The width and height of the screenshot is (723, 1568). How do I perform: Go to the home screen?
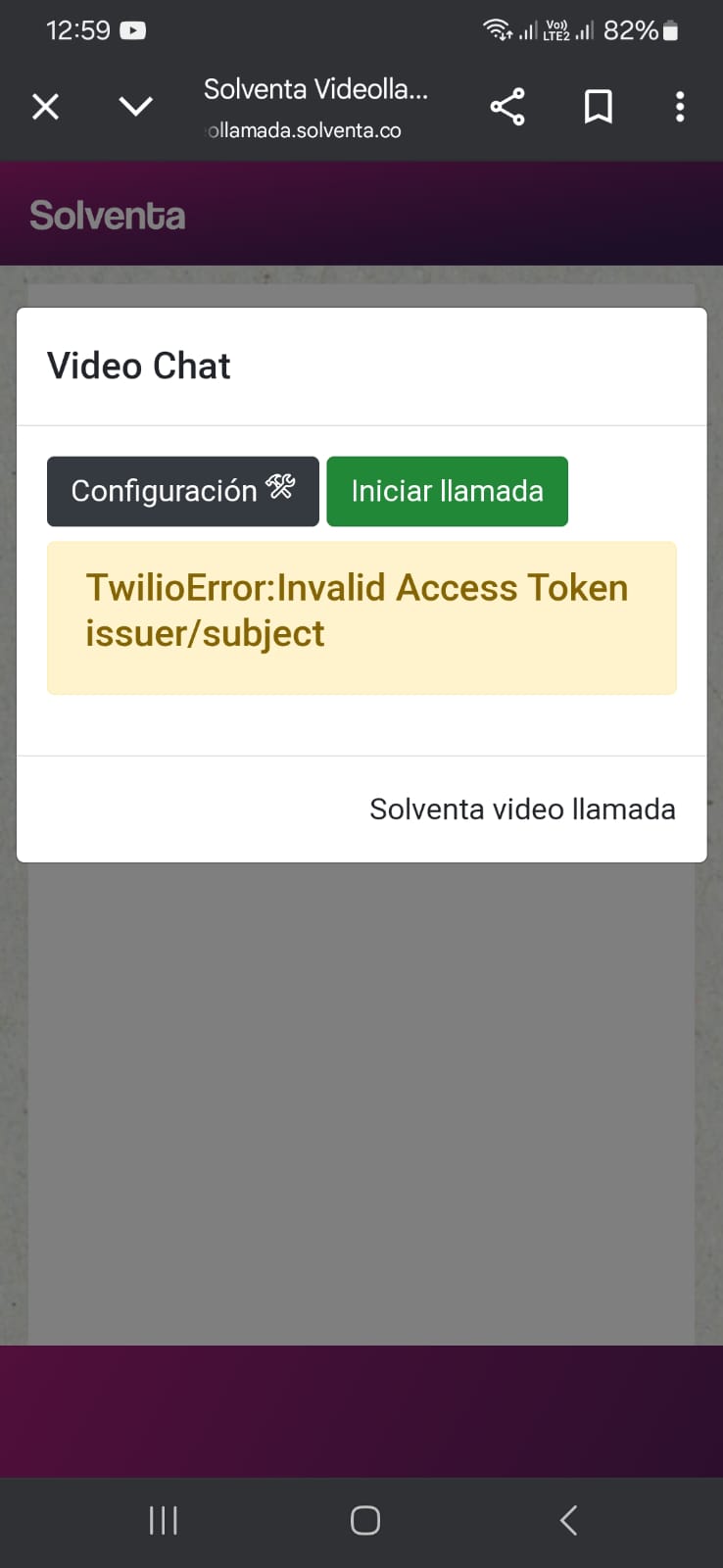pyautogui.click(x=364, y=1520)
